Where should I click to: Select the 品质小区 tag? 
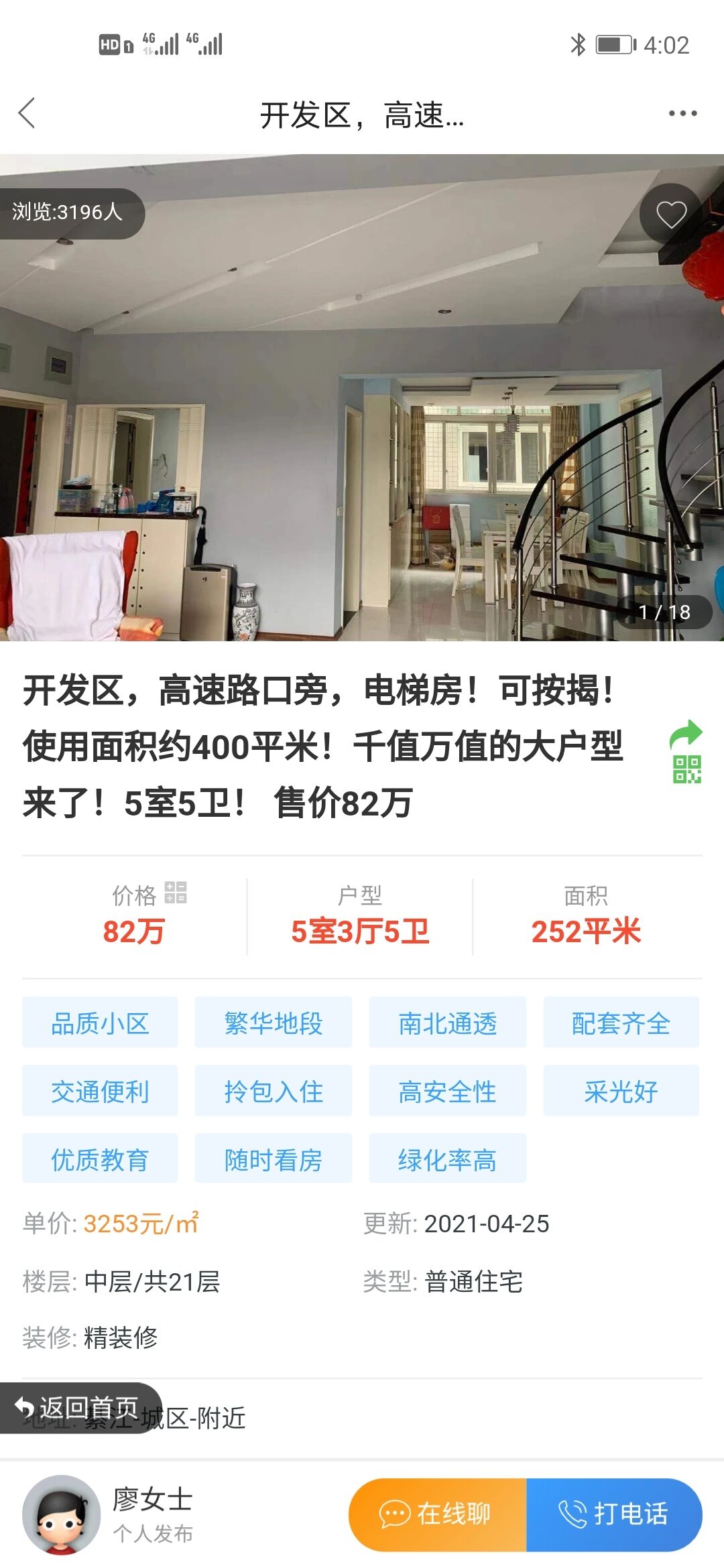point(100,1023)
